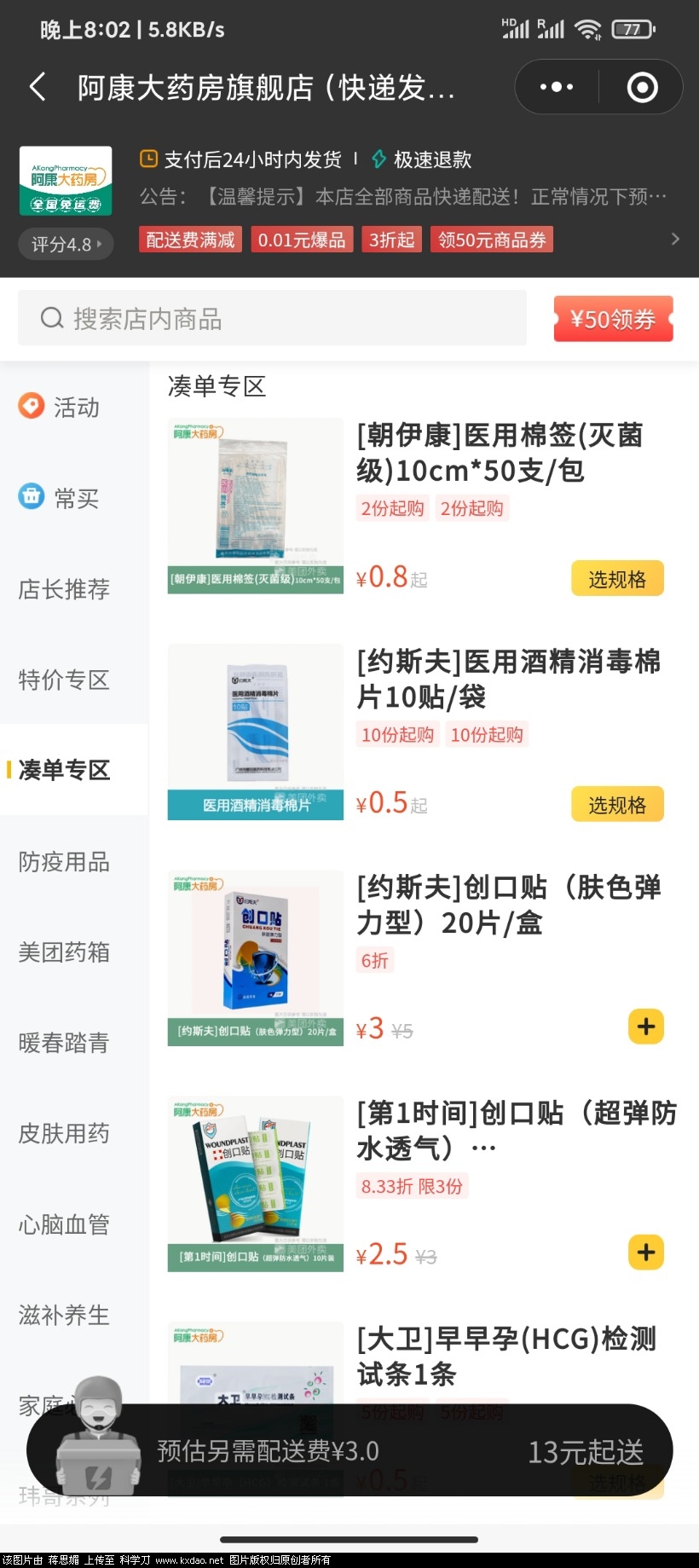Choose specs for 朝伊康 医用棉签
The image size is (699, 1568).
[617, 579]
